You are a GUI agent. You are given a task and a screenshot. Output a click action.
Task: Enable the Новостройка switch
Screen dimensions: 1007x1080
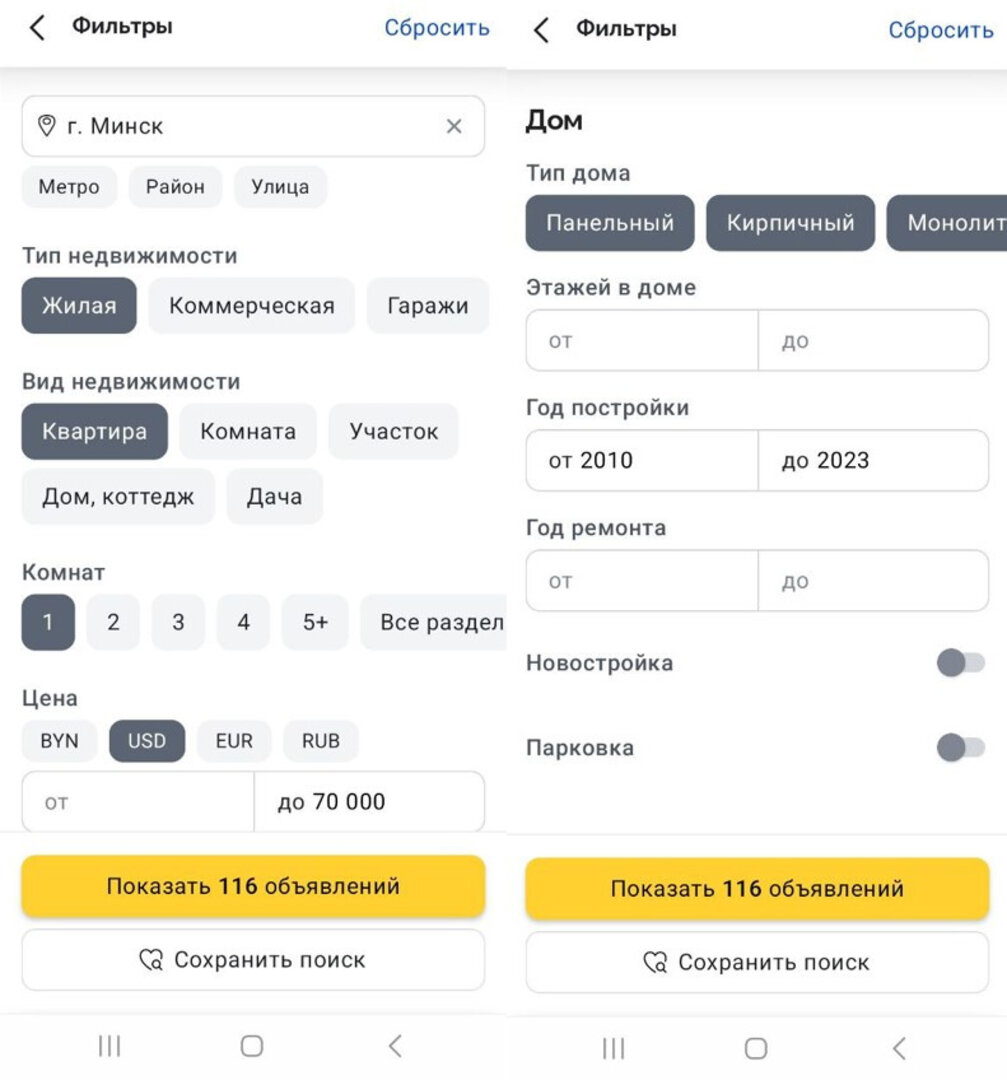(961, 663)
